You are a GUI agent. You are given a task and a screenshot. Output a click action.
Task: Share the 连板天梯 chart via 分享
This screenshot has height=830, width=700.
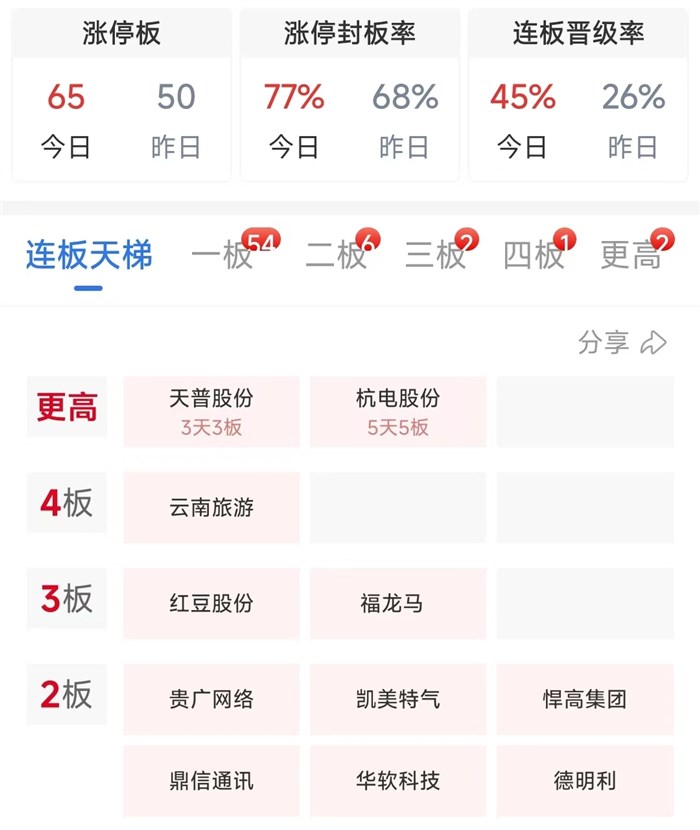point(622,342)
